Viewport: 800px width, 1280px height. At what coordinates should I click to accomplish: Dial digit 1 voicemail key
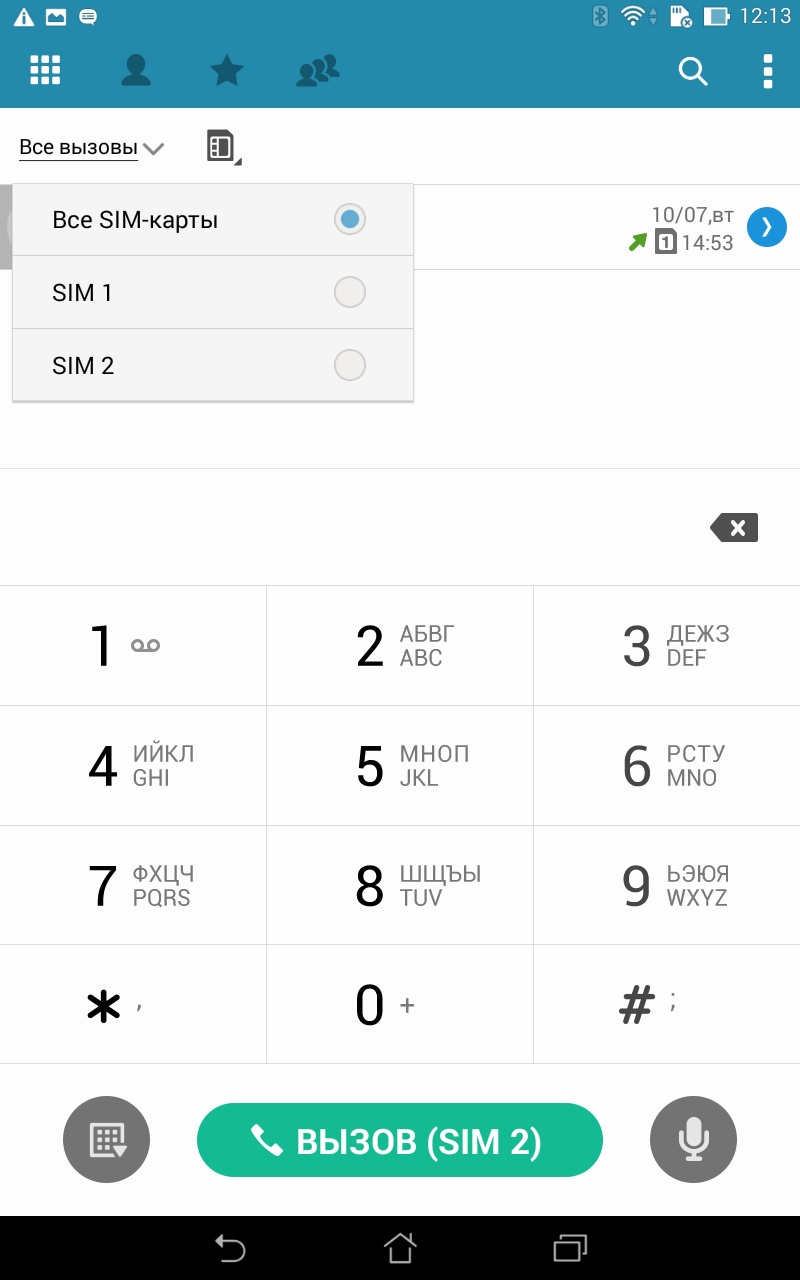tap(133, 646)
